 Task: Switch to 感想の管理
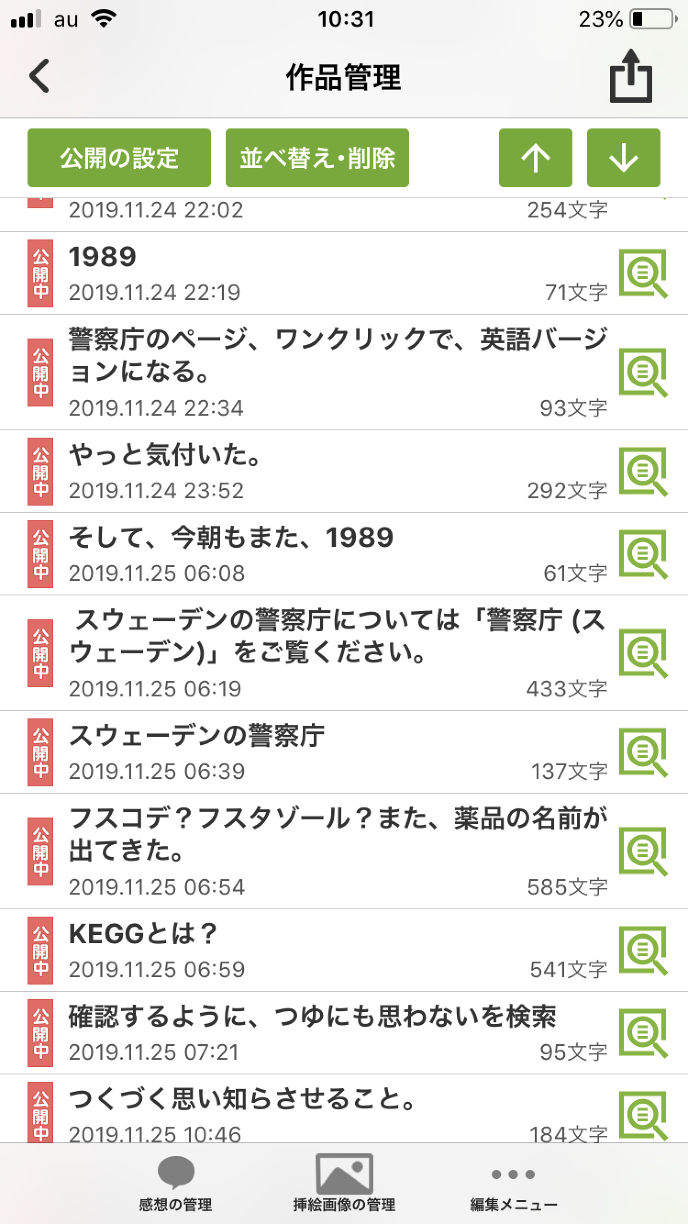pyautogui.click(x=175, y=1183)
